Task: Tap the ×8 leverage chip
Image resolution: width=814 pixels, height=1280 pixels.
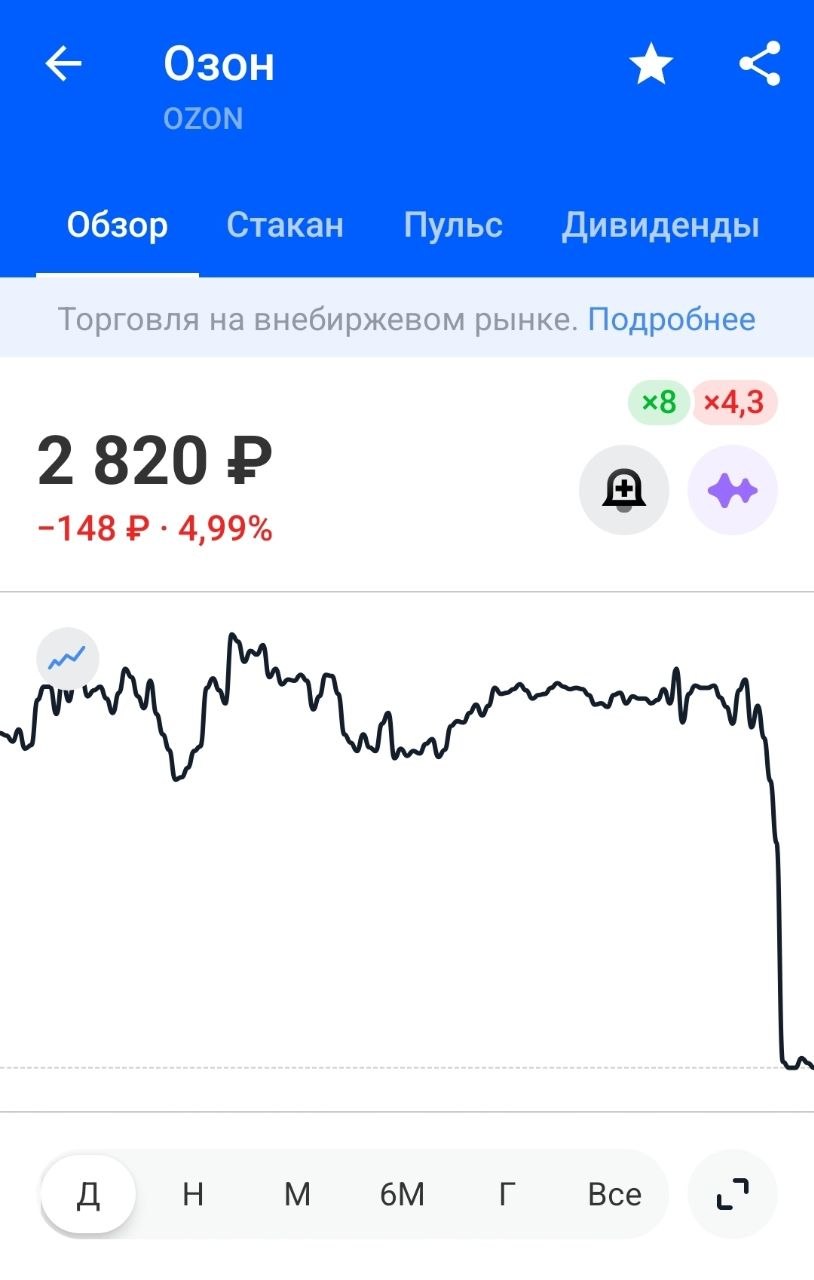Action: click(659, 403)
